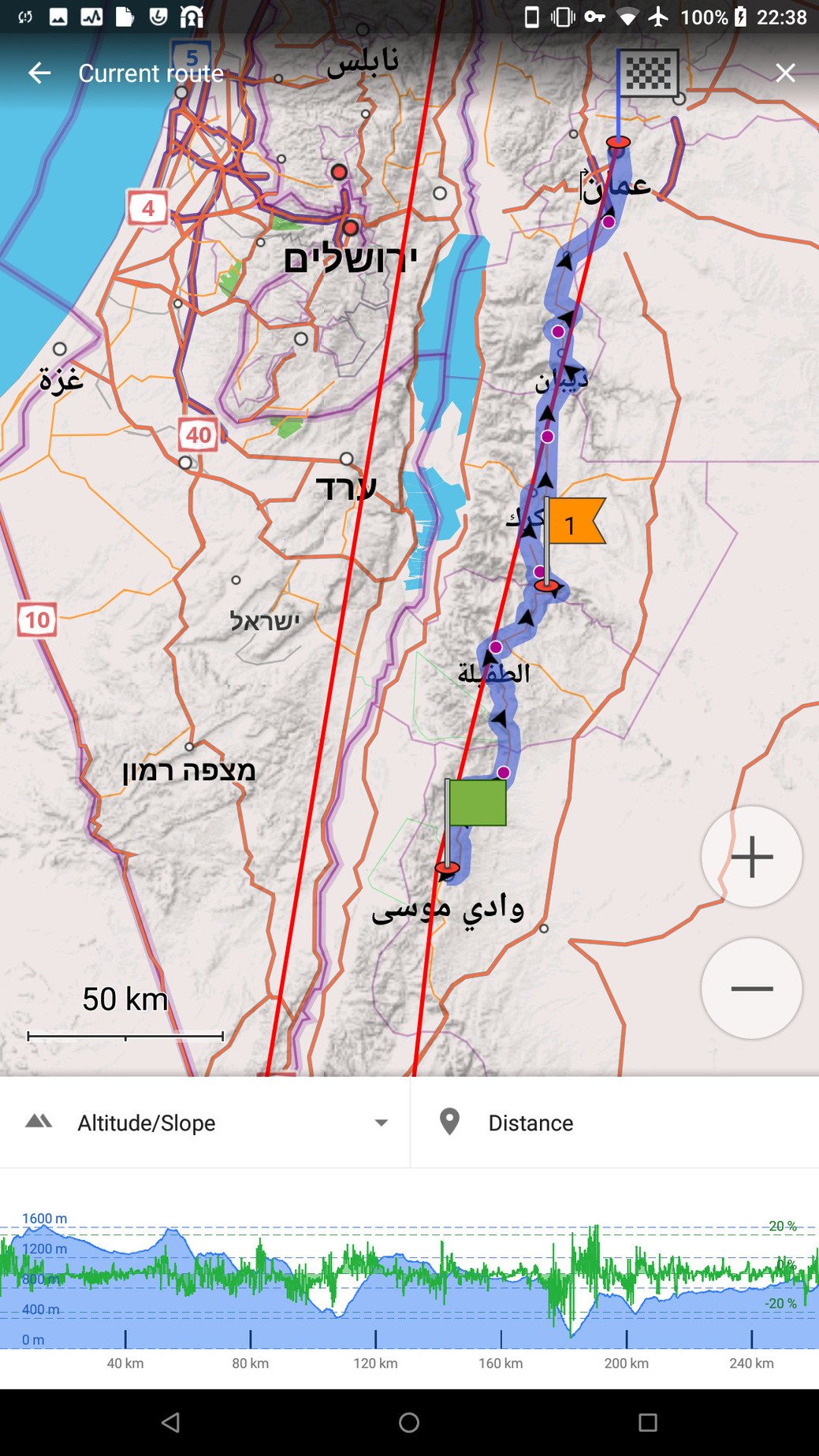The width and height of the screenshot is (819, 1456).
Task: Open the recent apps overview
Action: point(647,1422)
